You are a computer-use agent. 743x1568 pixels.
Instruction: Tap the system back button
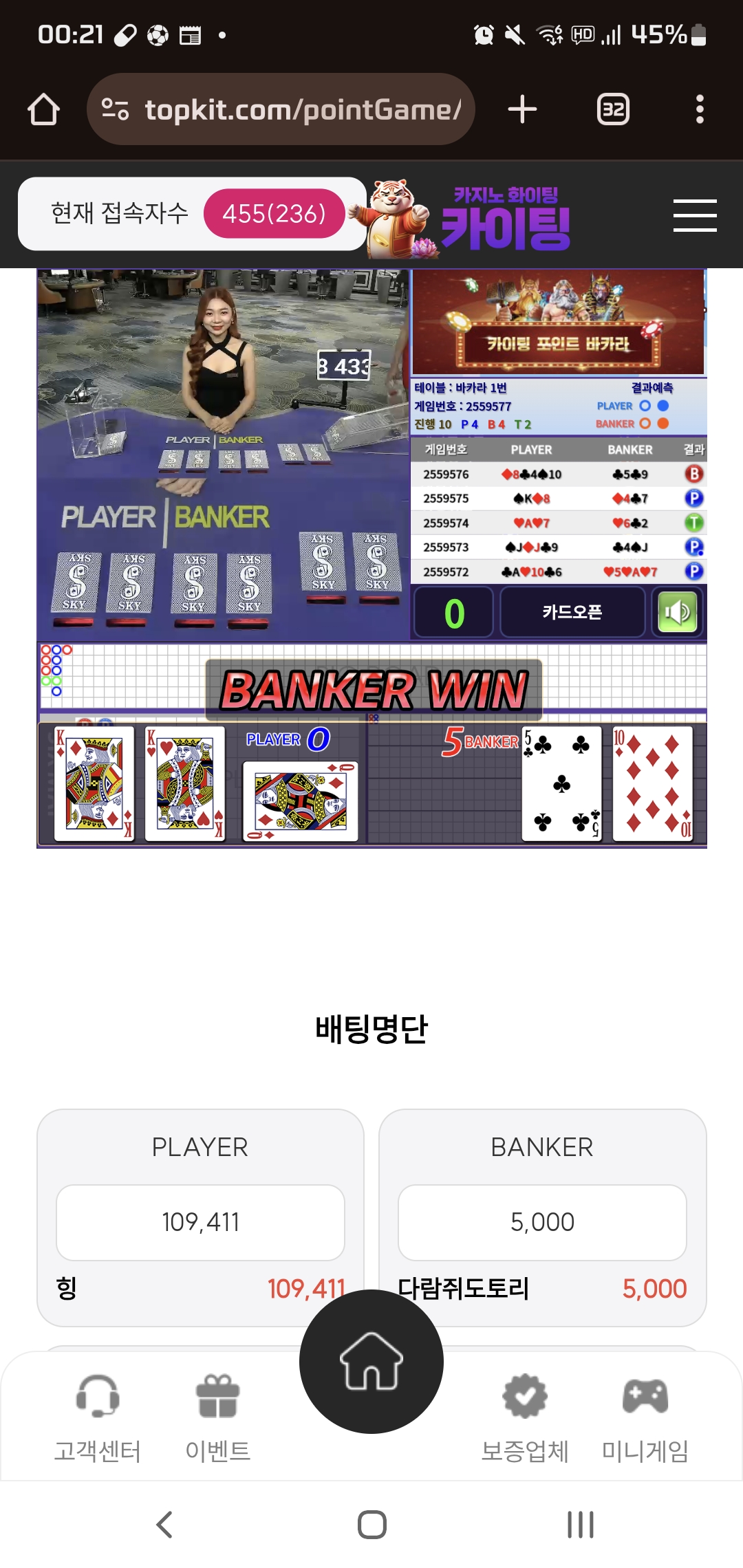[x=164, y=1525]
